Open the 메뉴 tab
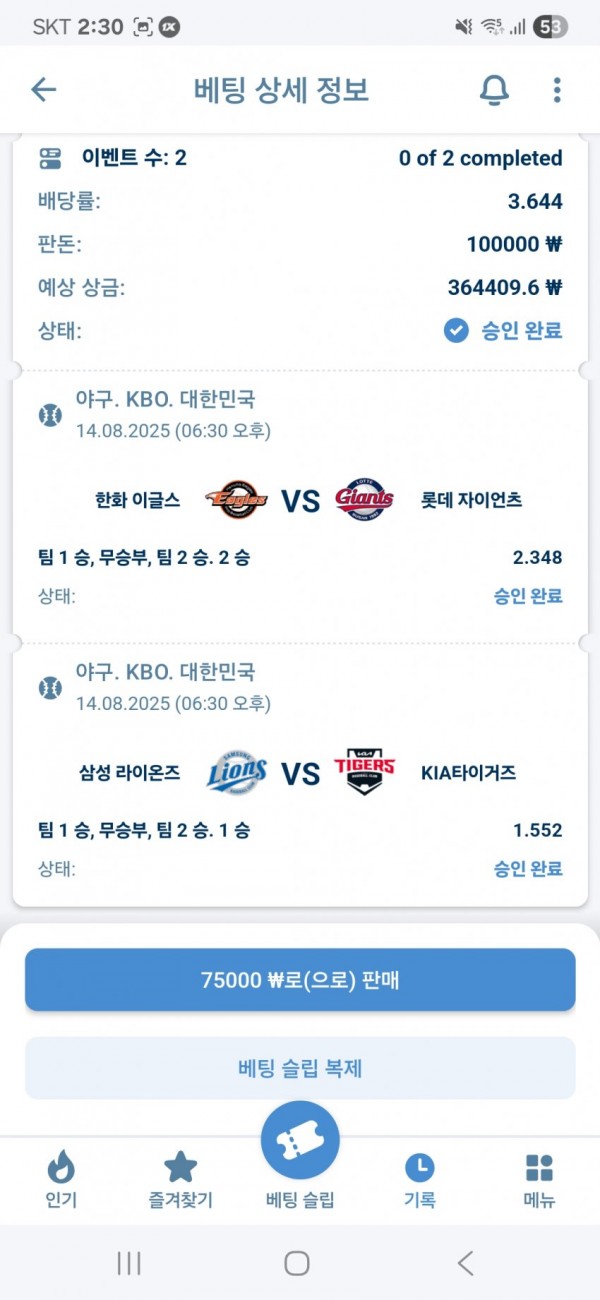The width and height of the screenshot is (600, 1300). (539, 1180)
